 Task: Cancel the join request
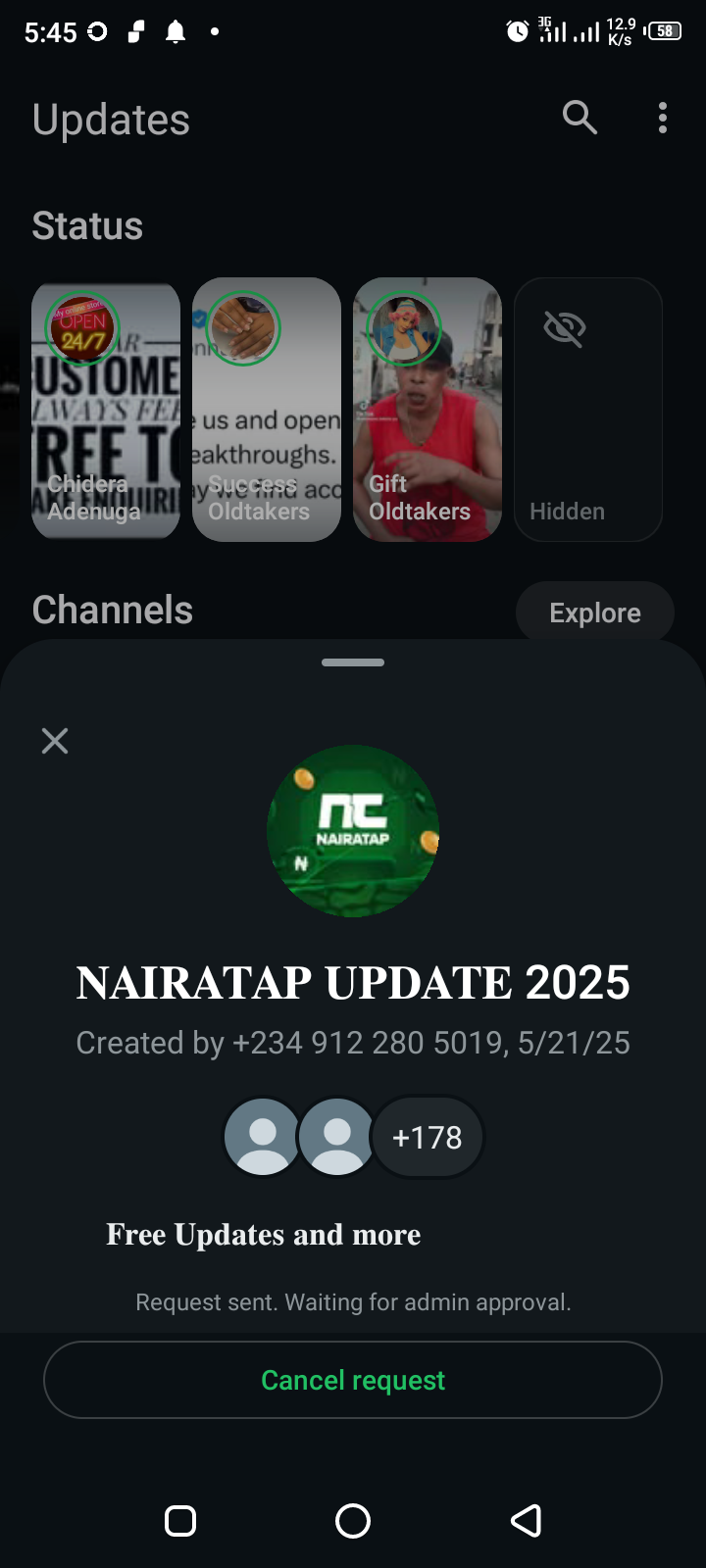pyautogui.click(x=353, y=1380)
